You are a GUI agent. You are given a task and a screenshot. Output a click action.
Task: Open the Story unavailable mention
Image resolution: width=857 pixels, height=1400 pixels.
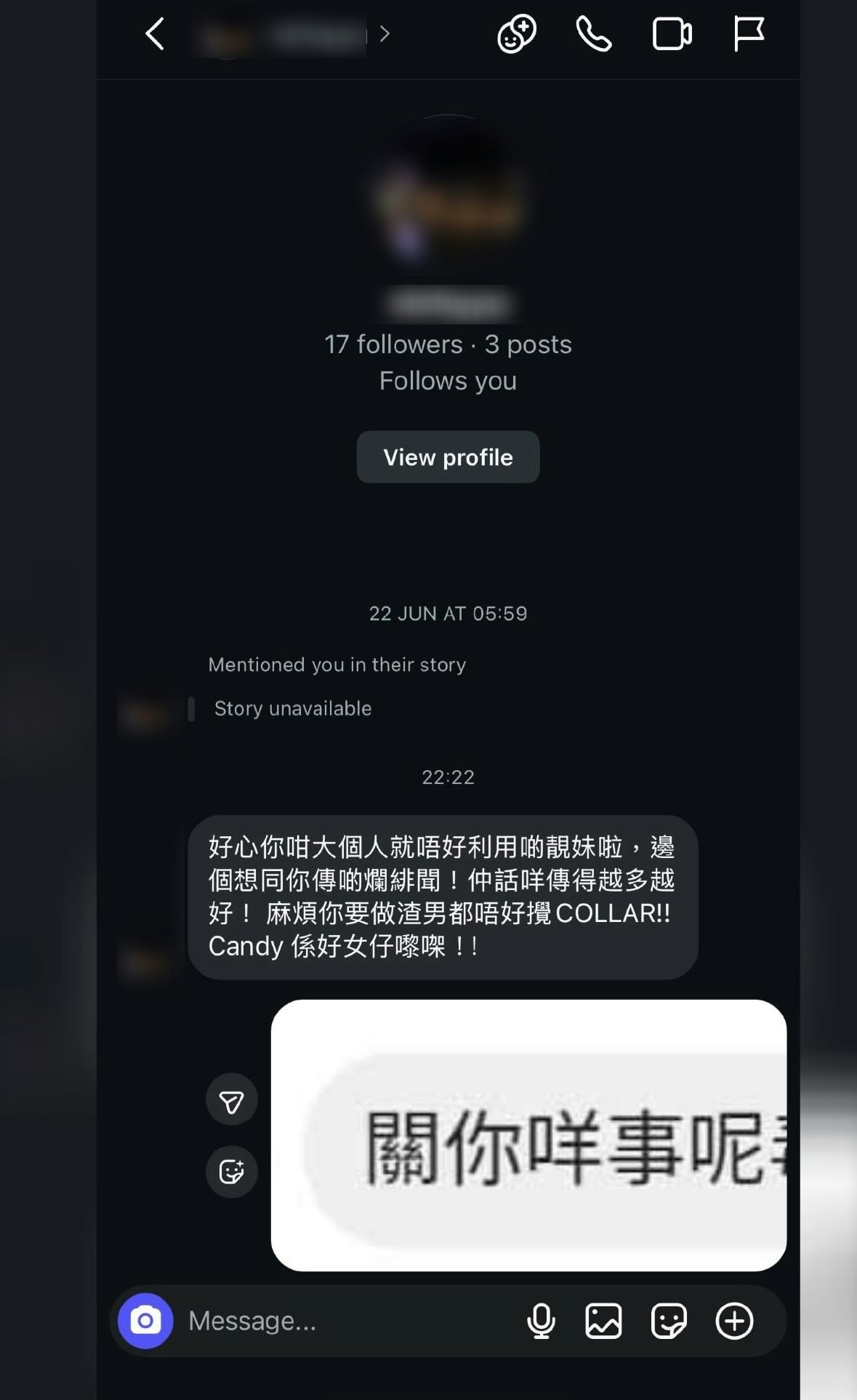pos(292,708)
